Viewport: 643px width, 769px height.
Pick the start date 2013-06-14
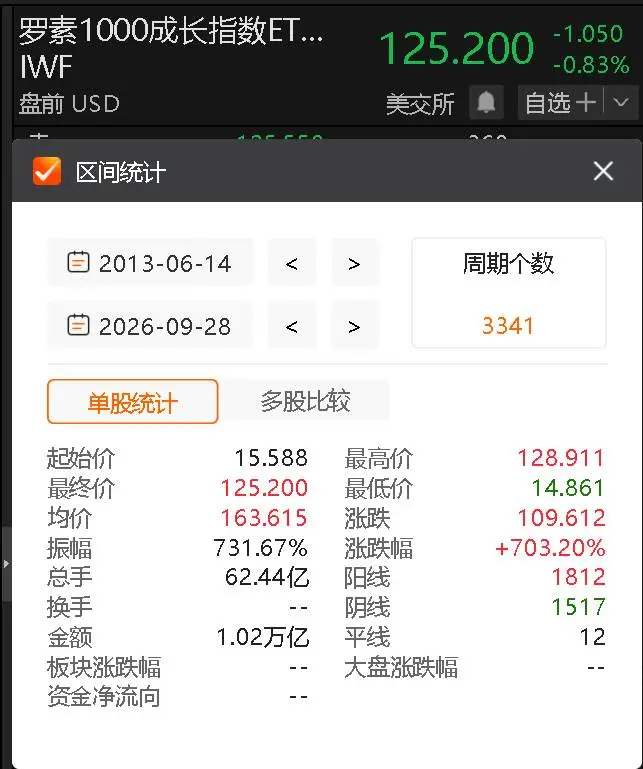point(150,263)
